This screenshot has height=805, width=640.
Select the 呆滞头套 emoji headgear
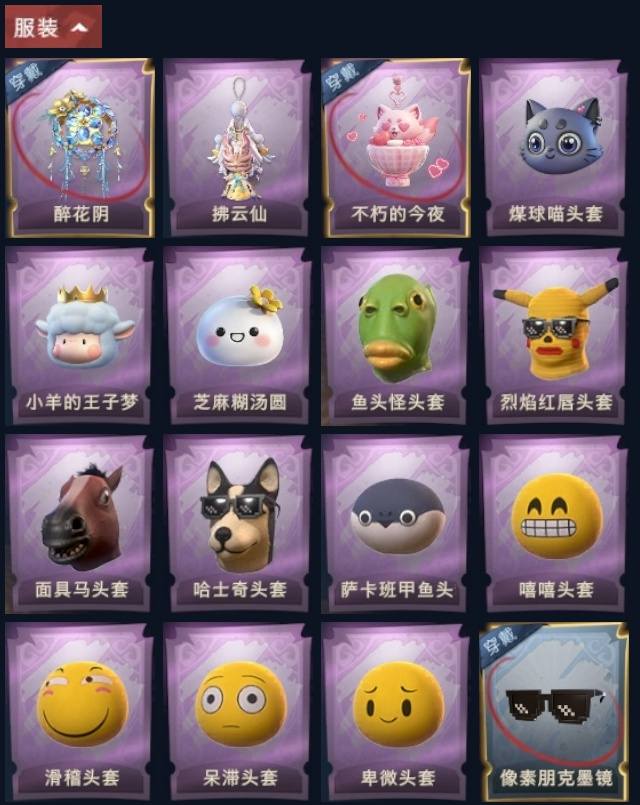[x=238, y=711]
